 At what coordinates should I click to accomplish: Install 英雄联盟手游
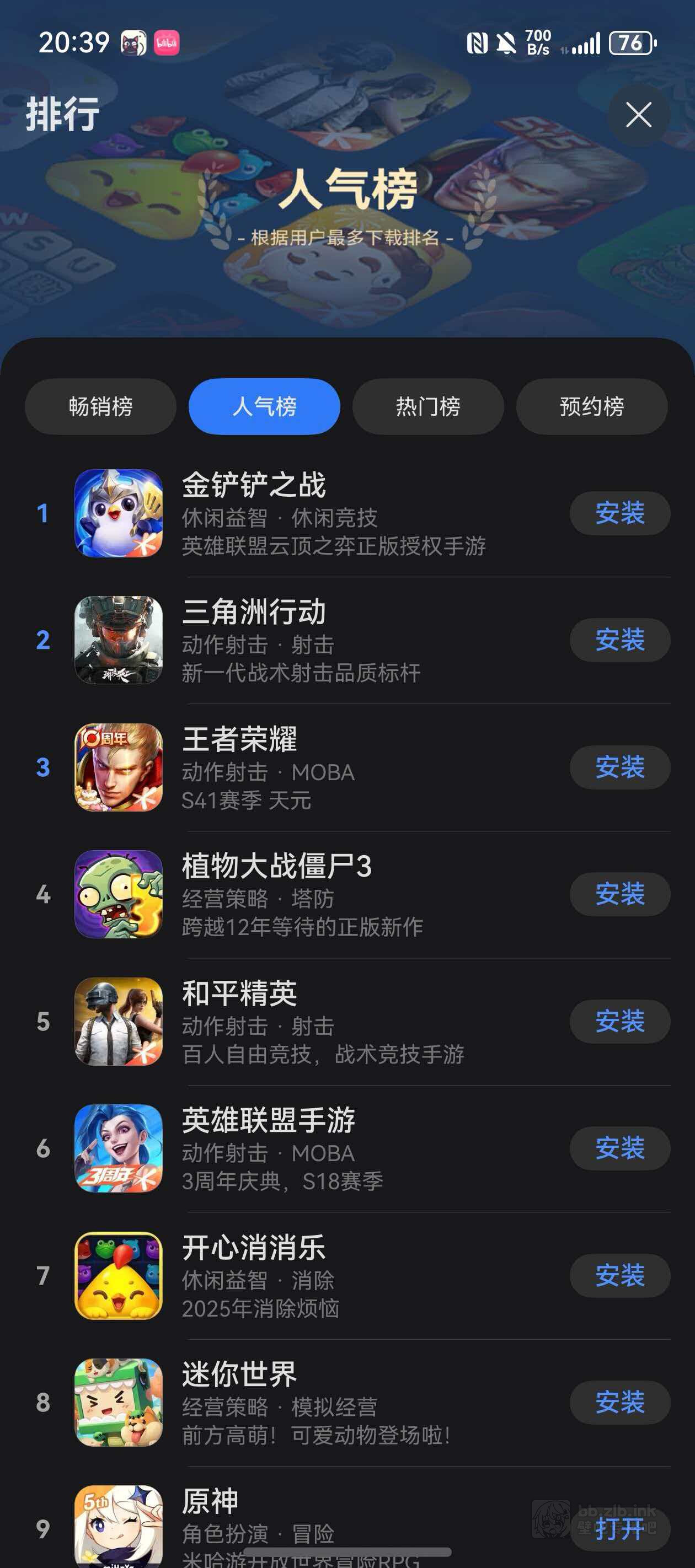[x=619, y=1148]
